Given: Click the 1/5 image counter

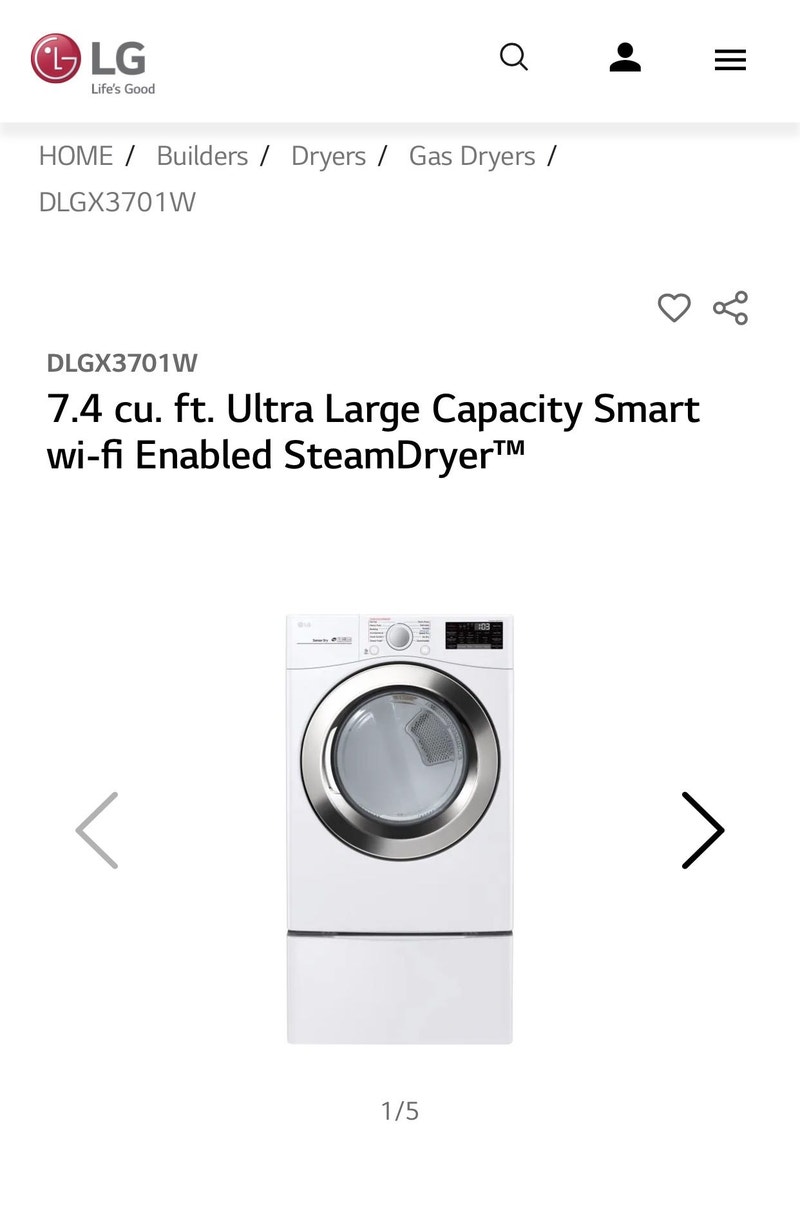Looking at the screenshot, I should (400, 1109).
